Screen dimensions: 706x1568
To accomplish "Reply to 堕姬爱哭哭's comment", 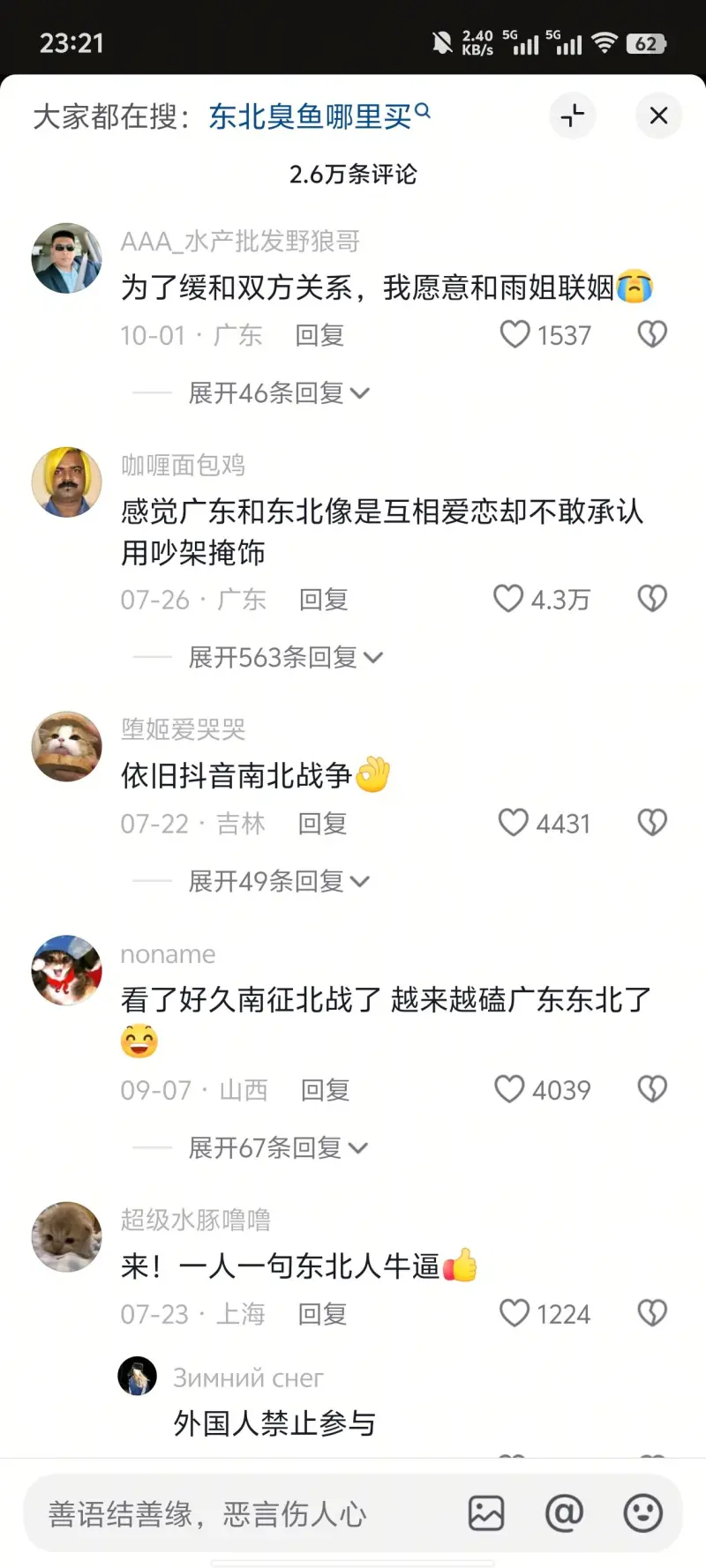I will coord(322,824).
